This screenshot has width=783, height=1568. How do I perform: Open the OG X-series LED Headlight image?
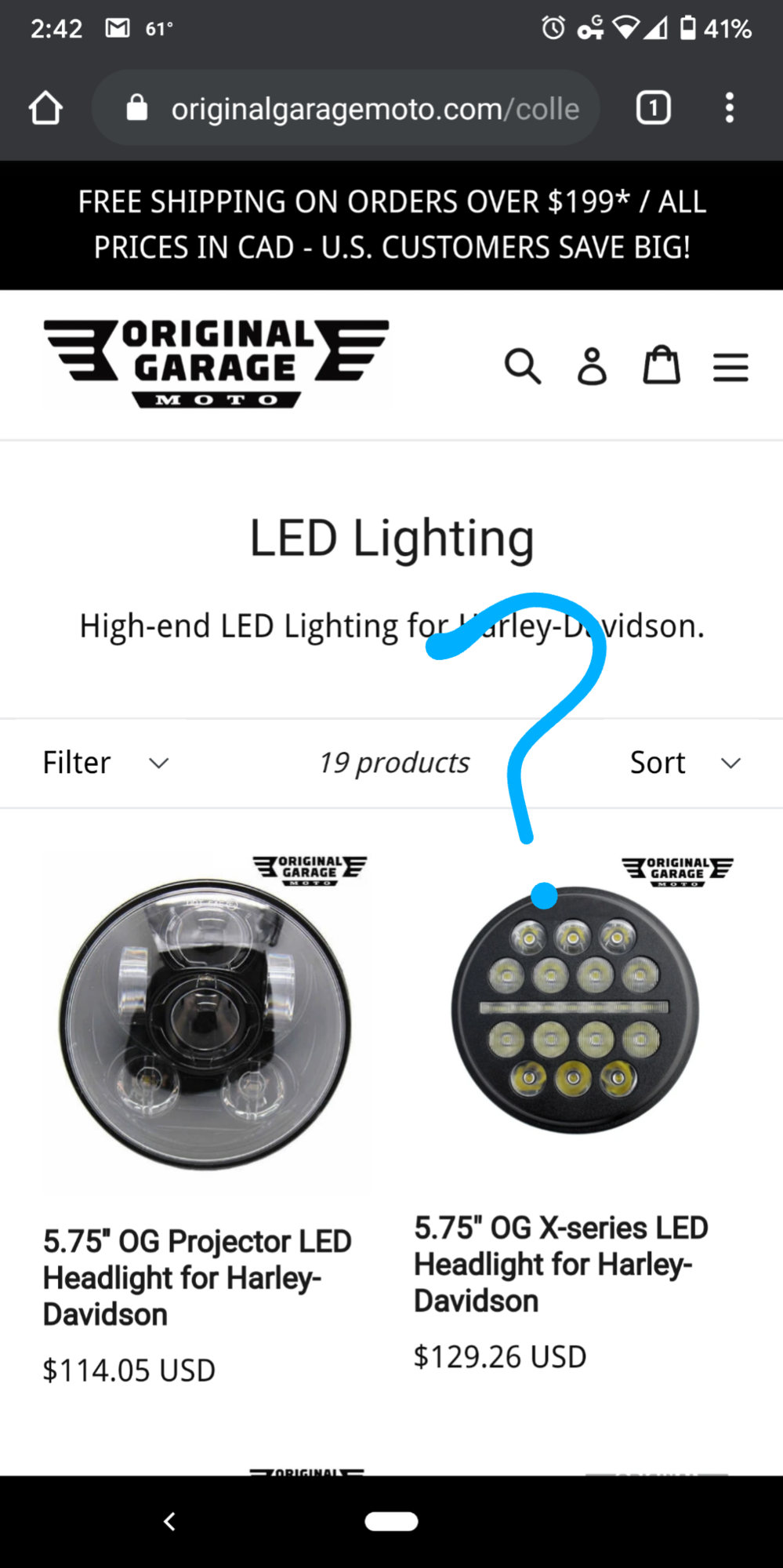click(x=575, y=1011)
